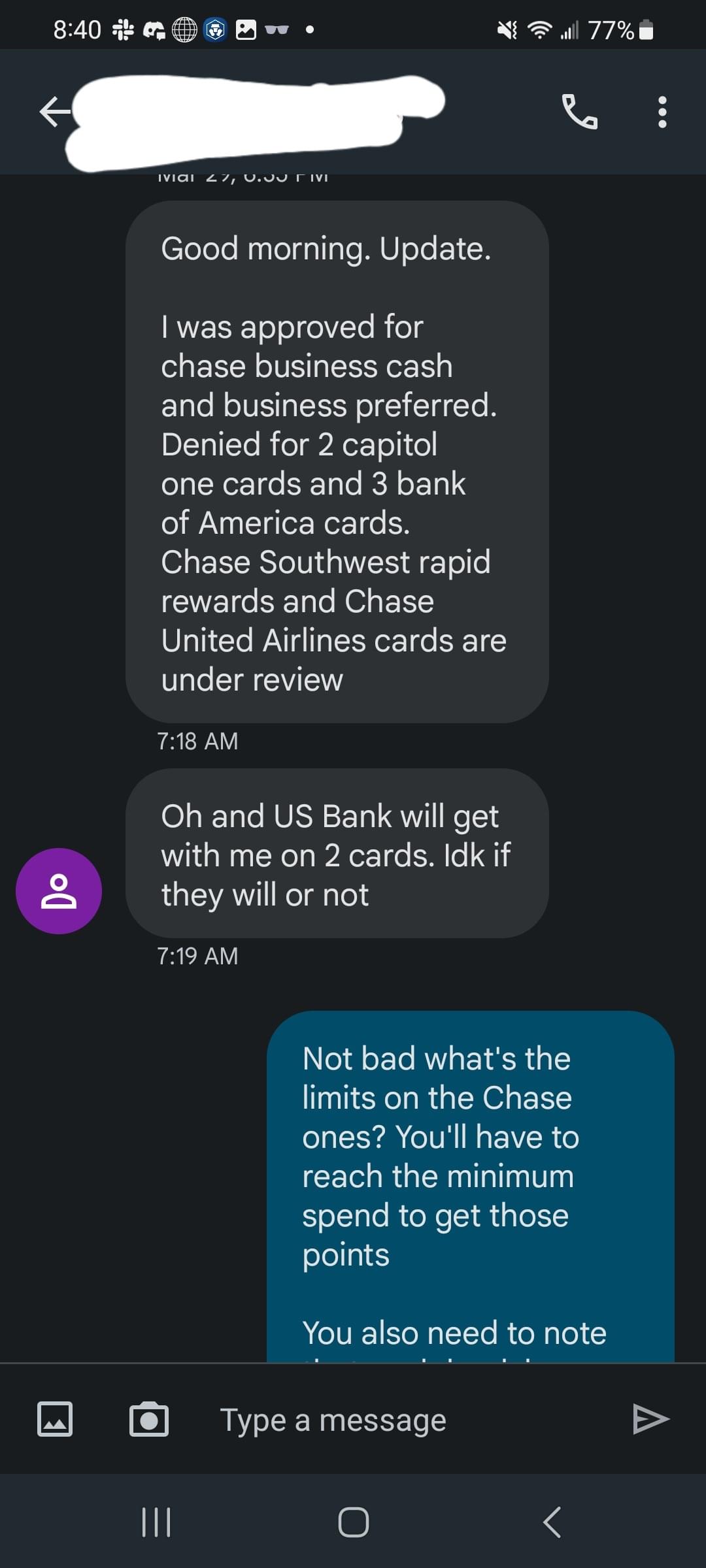
Task: Go to the home screen
Action: (x=354, y=1522)
